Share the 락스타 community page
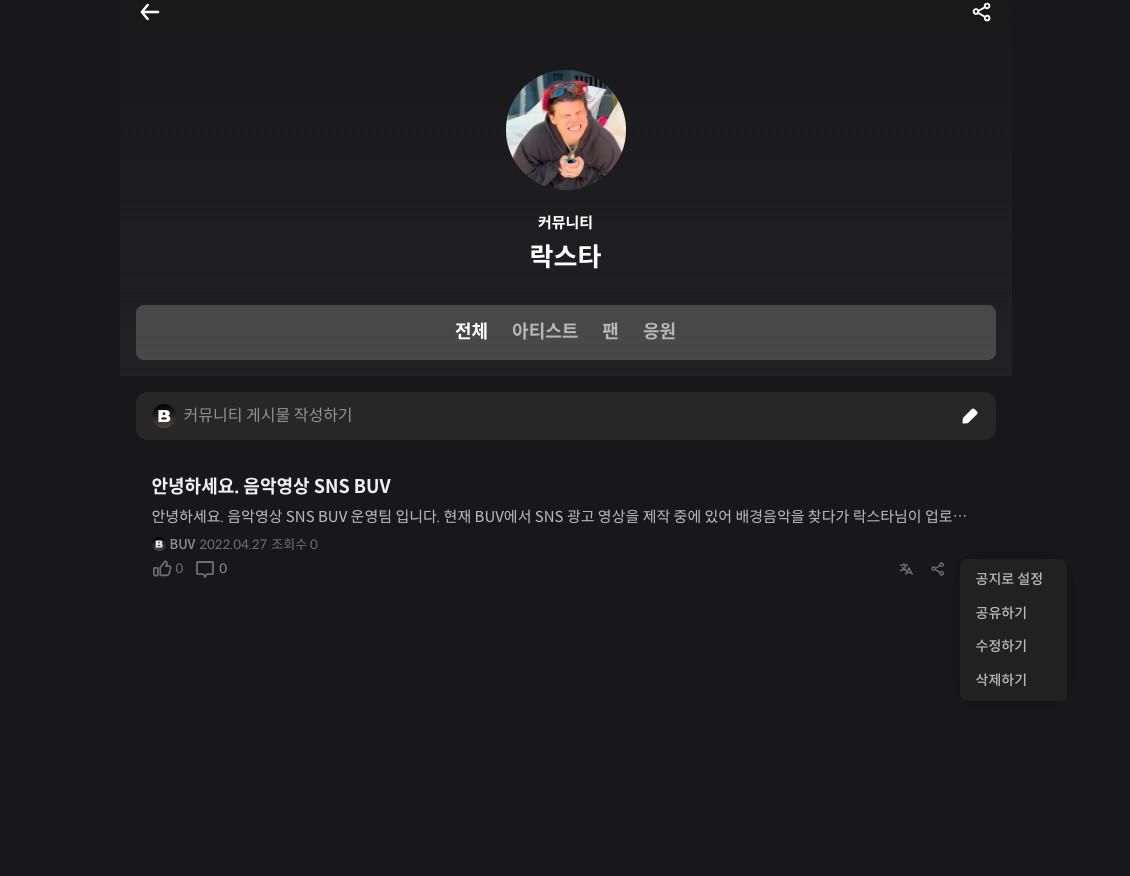The image size is (1130, 876). (x=981, y=12)
